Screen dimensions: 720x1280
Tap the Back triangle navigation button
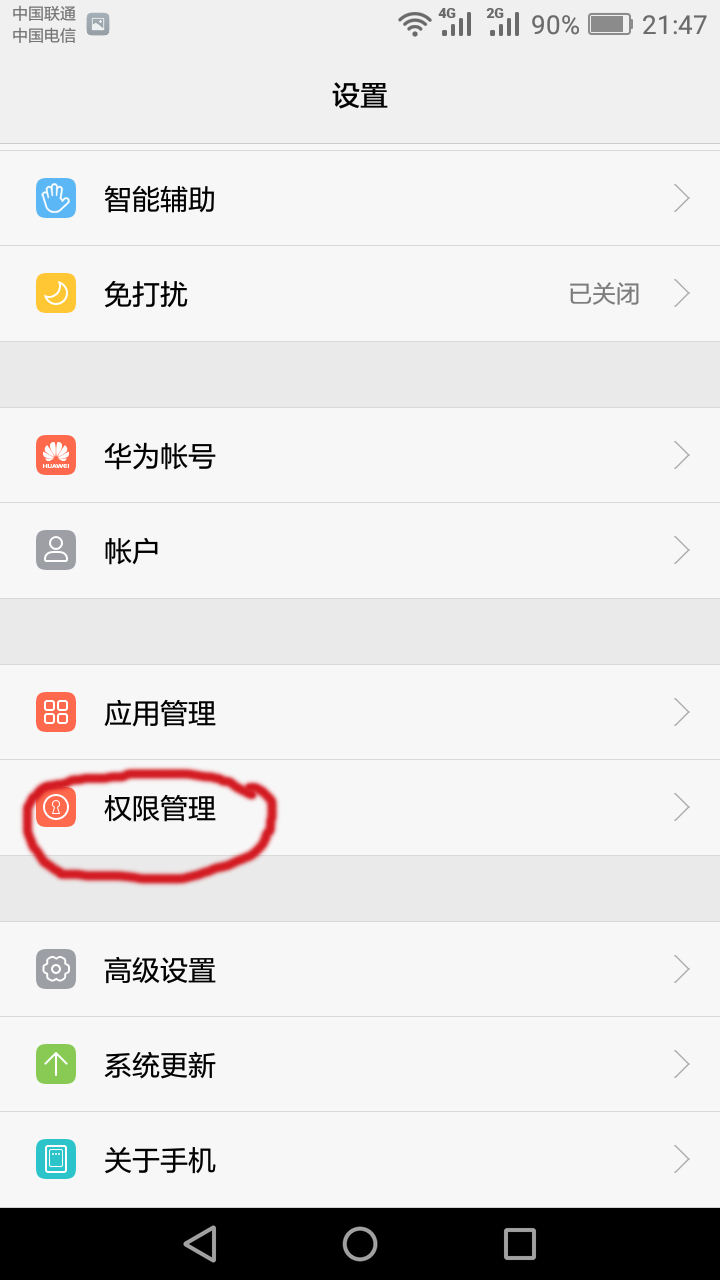pos(200,1243)
